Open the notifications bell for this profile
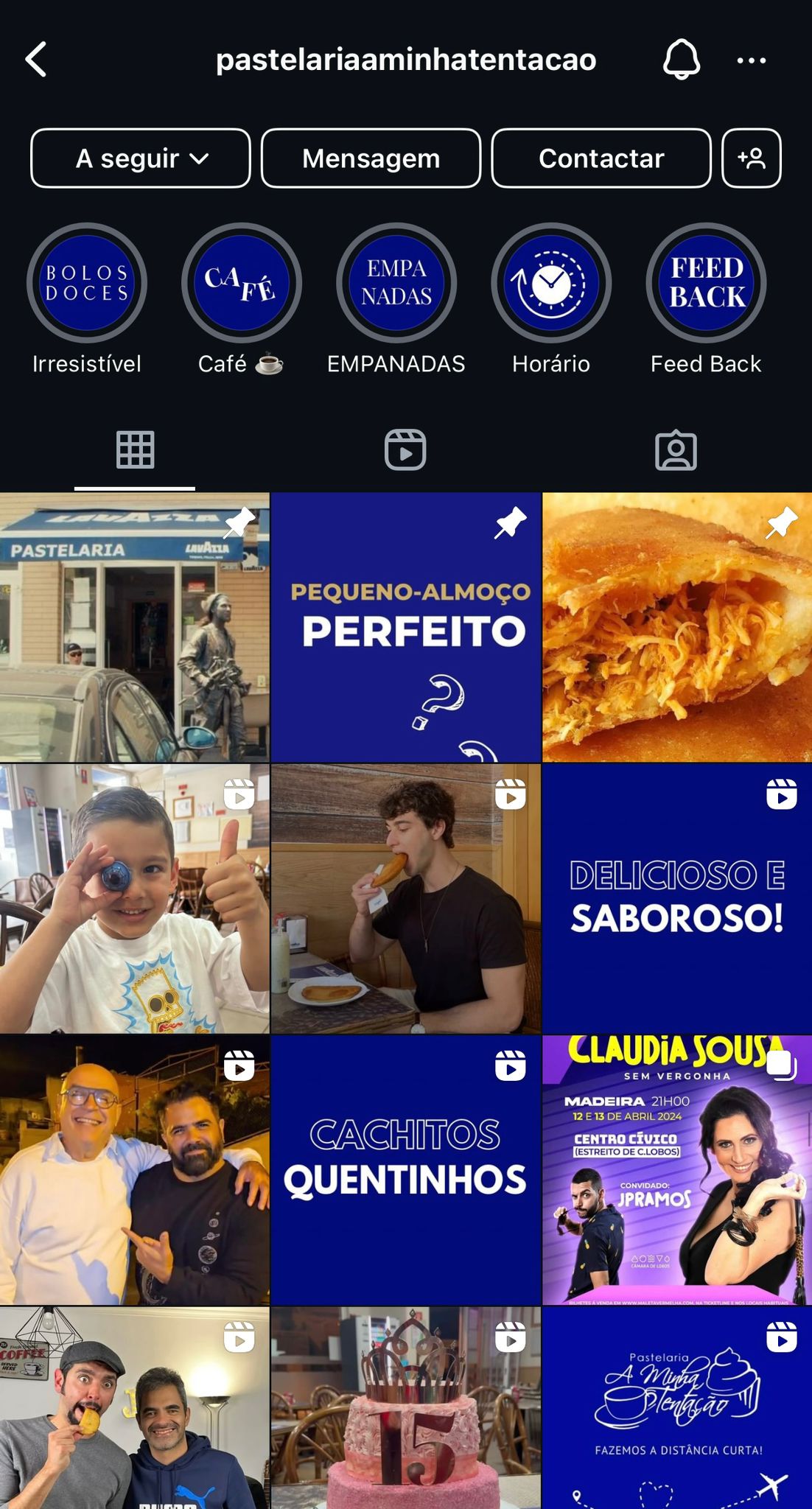 (681, 60)
